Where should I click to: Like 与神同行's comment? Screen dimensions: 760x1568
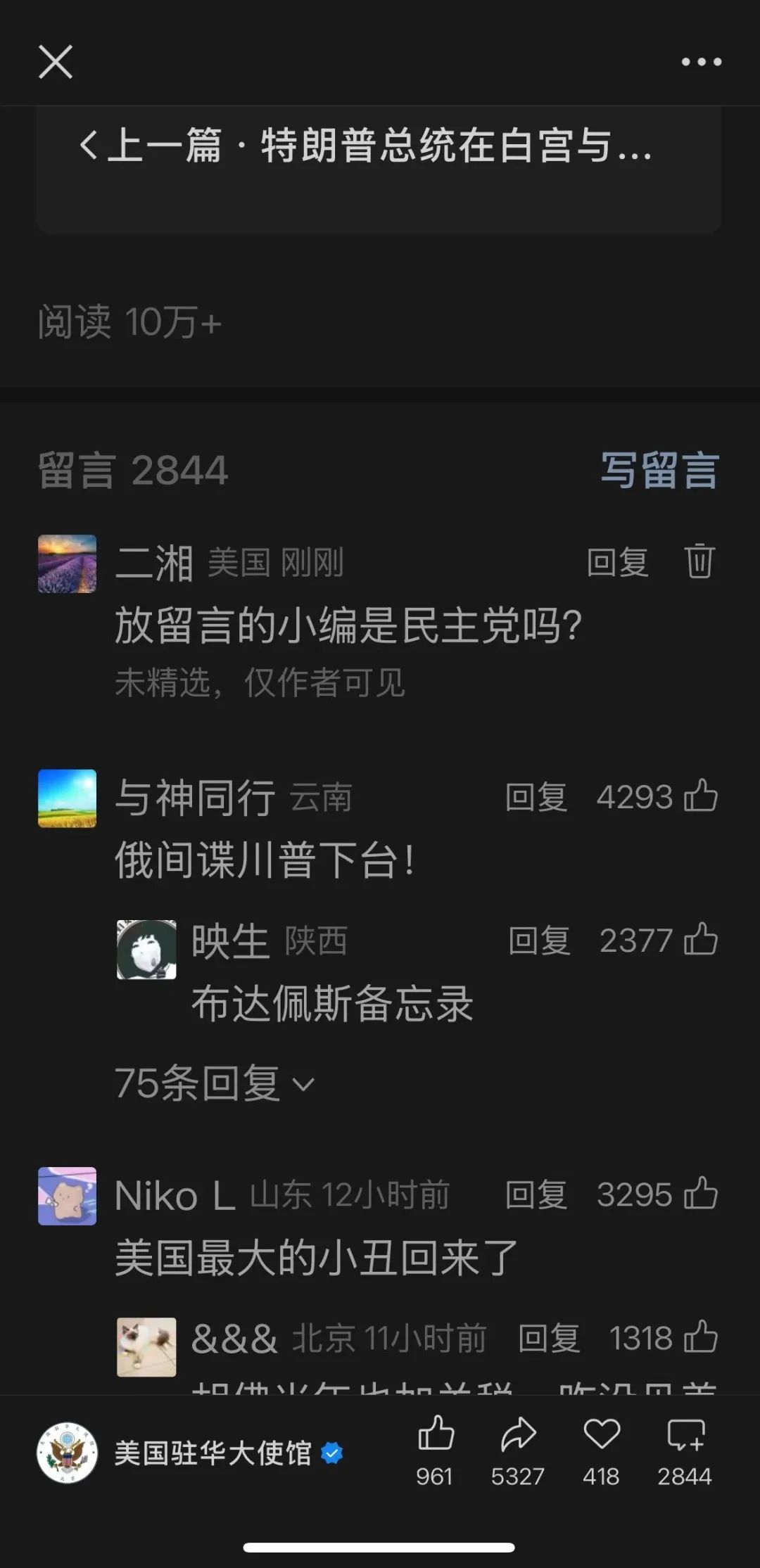coord(701,796)
